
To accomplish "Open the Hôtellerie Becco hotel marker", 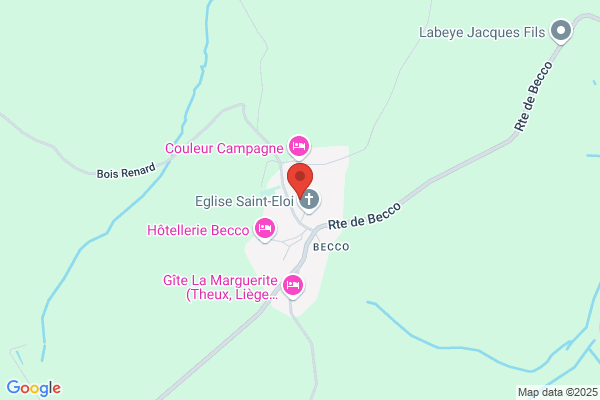I will tap(265, 230).
